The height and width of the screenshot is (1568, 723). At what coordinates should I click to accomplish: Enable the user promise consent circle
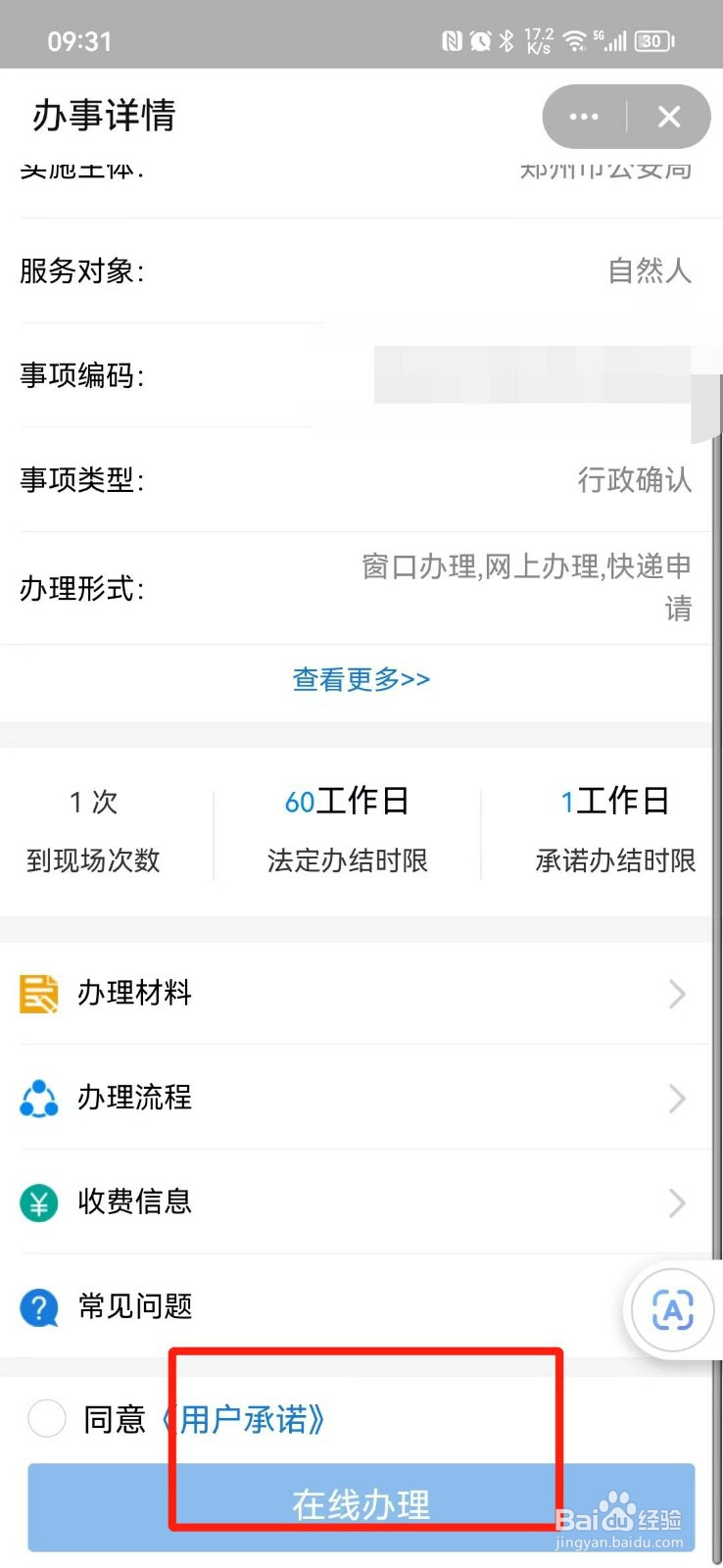(46, 1418)
